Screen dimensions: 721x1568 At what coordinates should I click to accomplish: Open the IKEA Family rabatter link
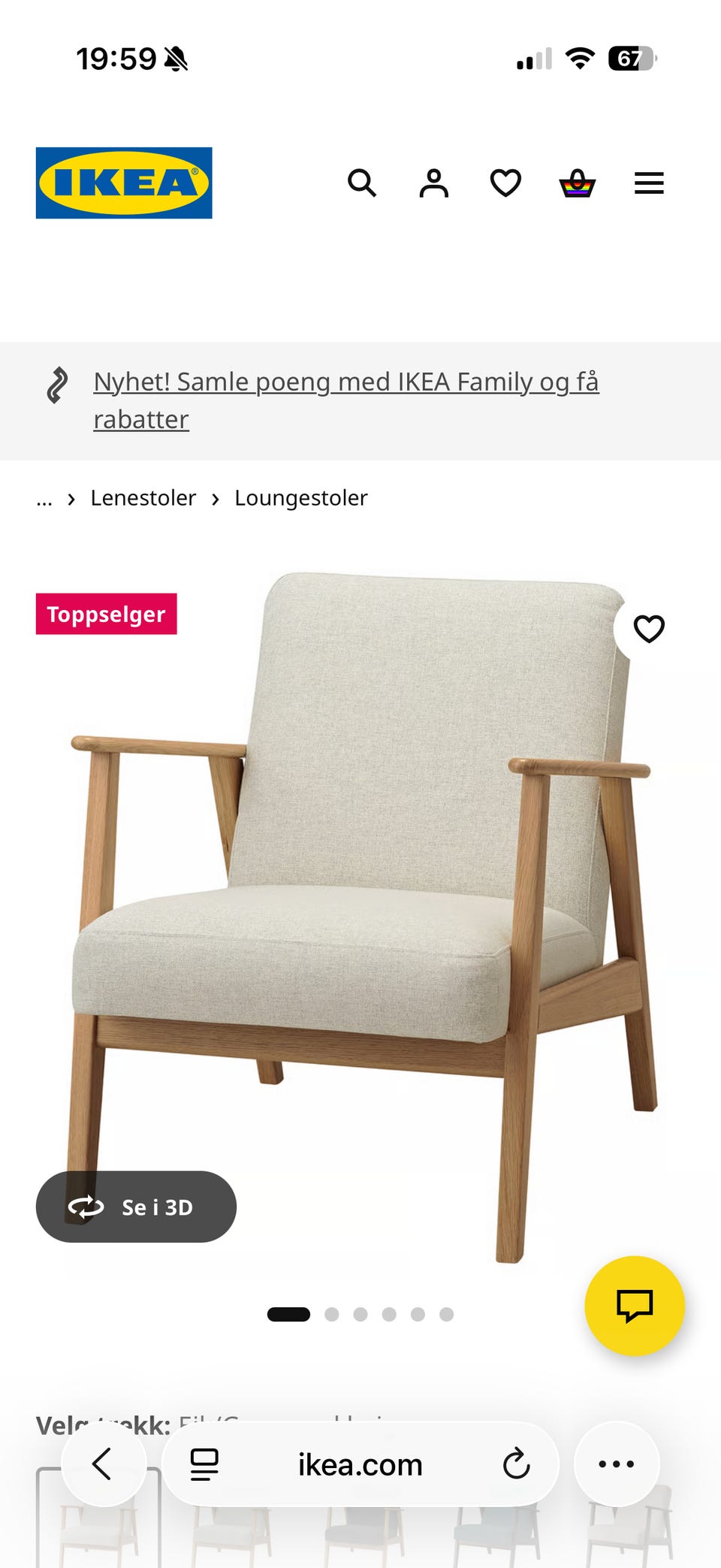(x=345, y=400)
